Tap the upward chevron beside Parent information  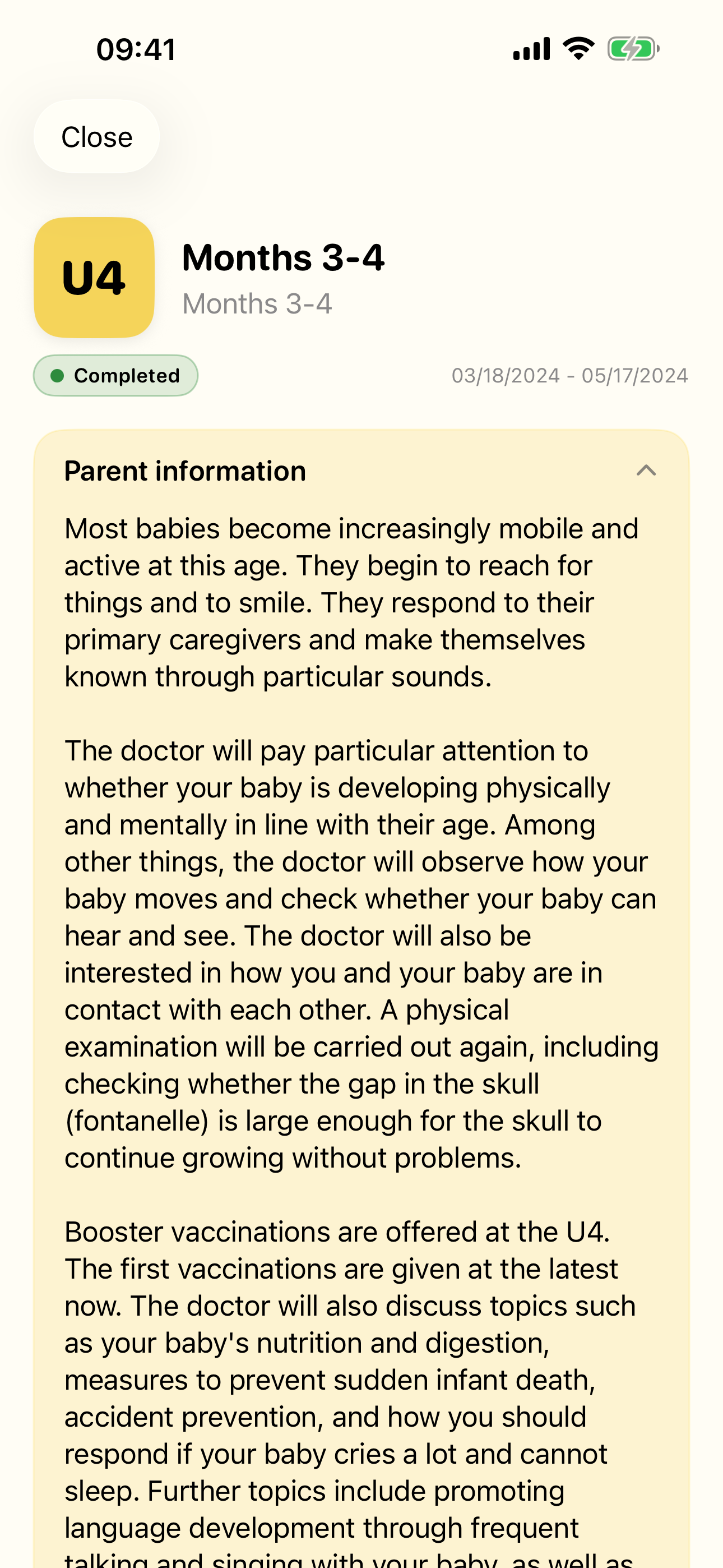[x=647, y=471]
